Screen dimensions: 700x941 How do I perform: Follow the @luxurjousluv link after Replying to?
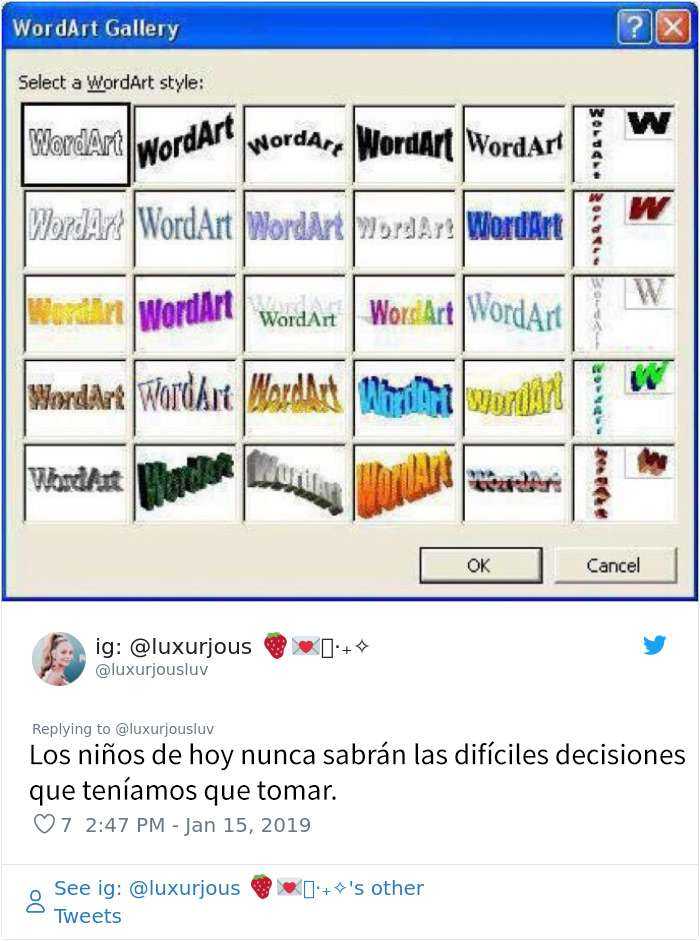[x=164, y=729]
